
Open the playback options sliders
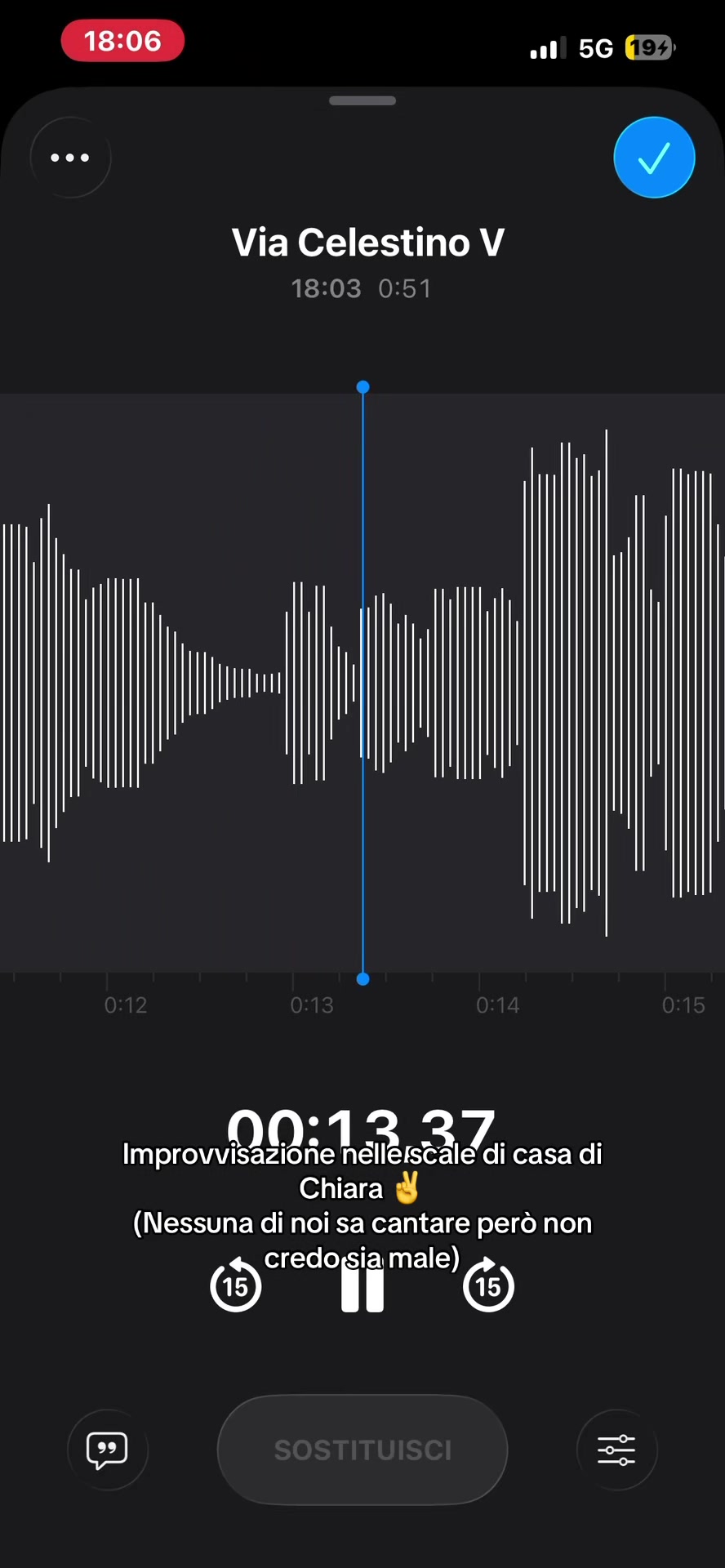616,1450
